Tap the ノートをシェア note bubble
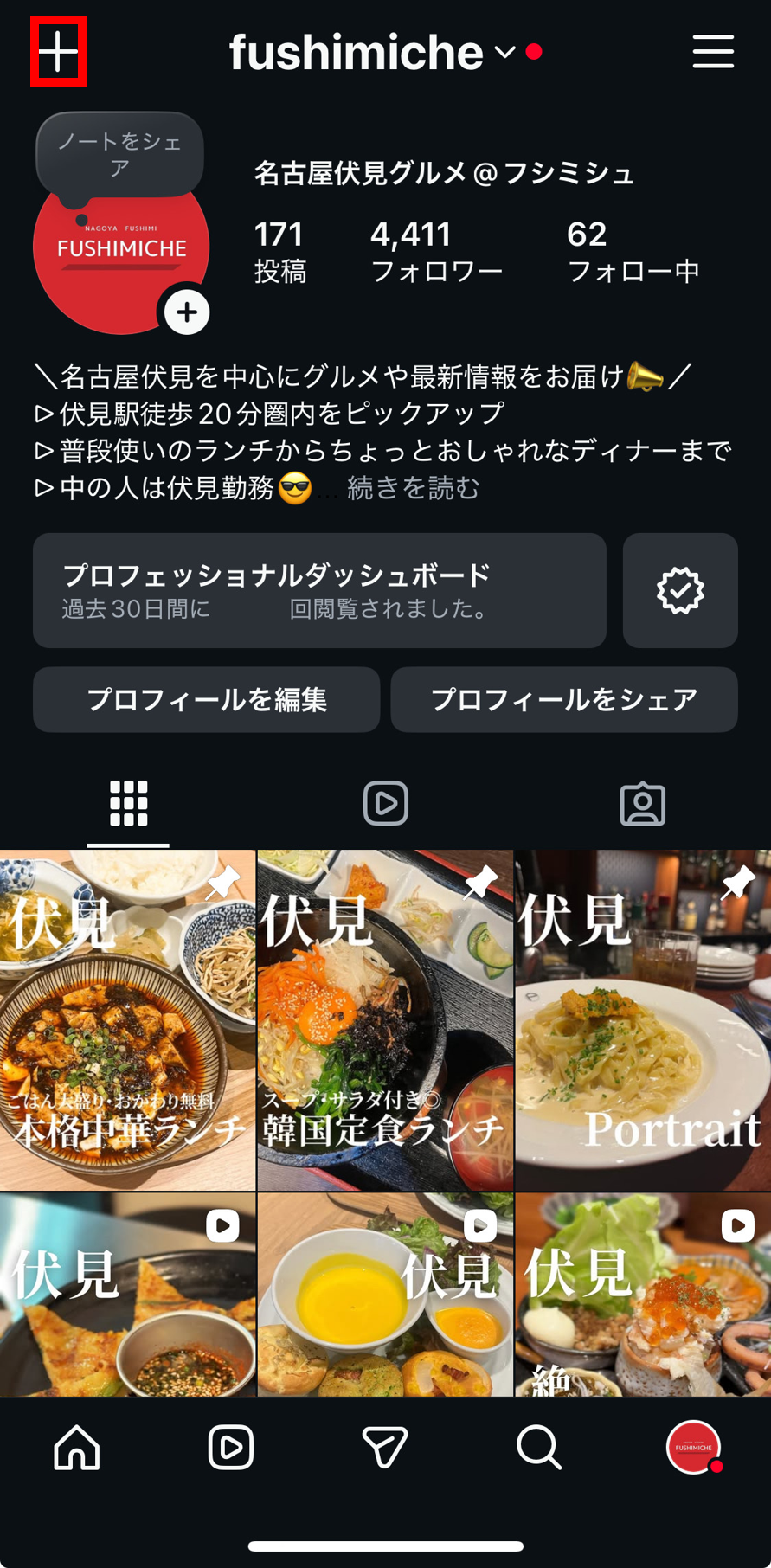 tap(119, 154)
